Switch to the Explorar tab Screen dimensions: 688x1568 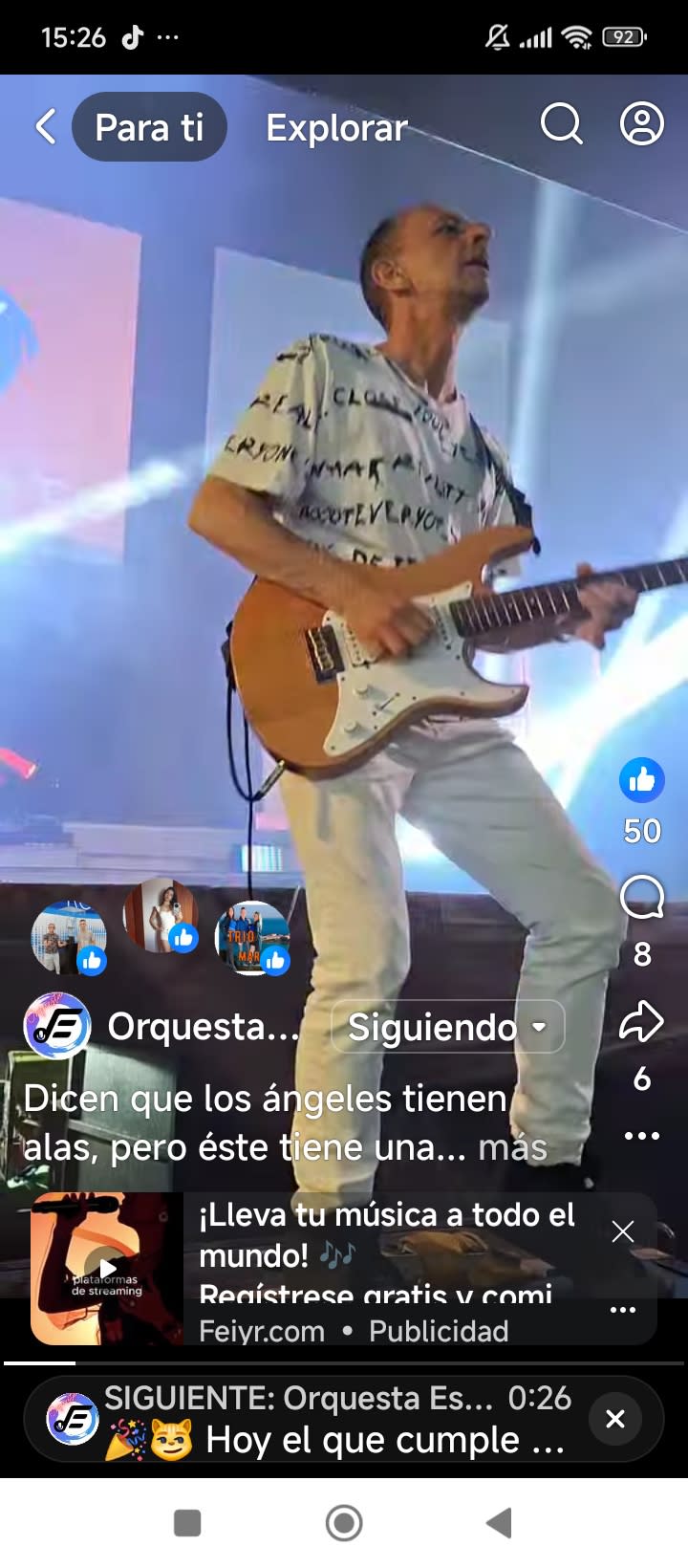tap(336, 127)
